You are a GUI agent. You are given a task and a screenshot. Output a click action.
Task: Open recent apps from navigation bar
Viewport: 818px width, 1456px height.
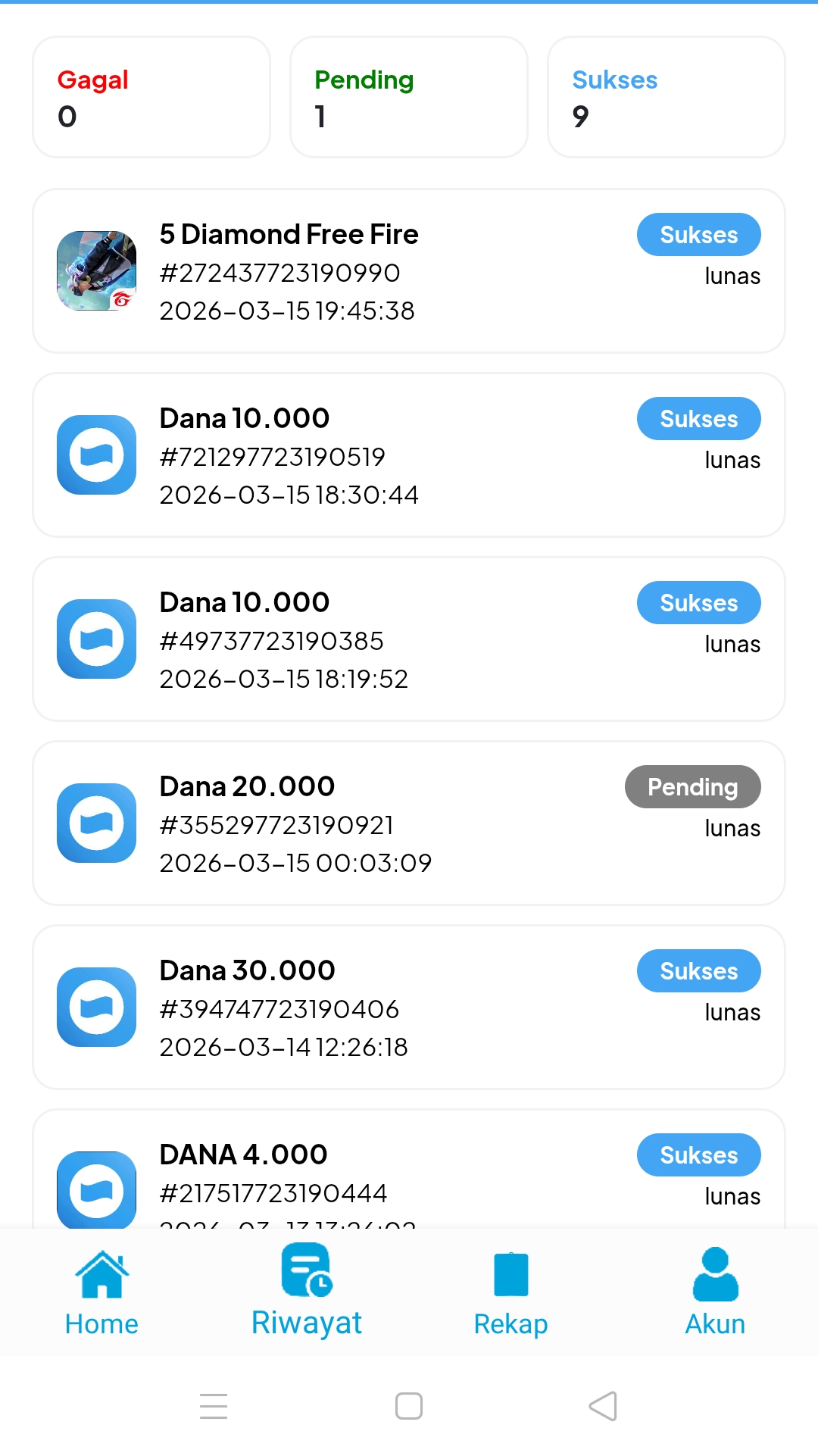point(214,1406)
